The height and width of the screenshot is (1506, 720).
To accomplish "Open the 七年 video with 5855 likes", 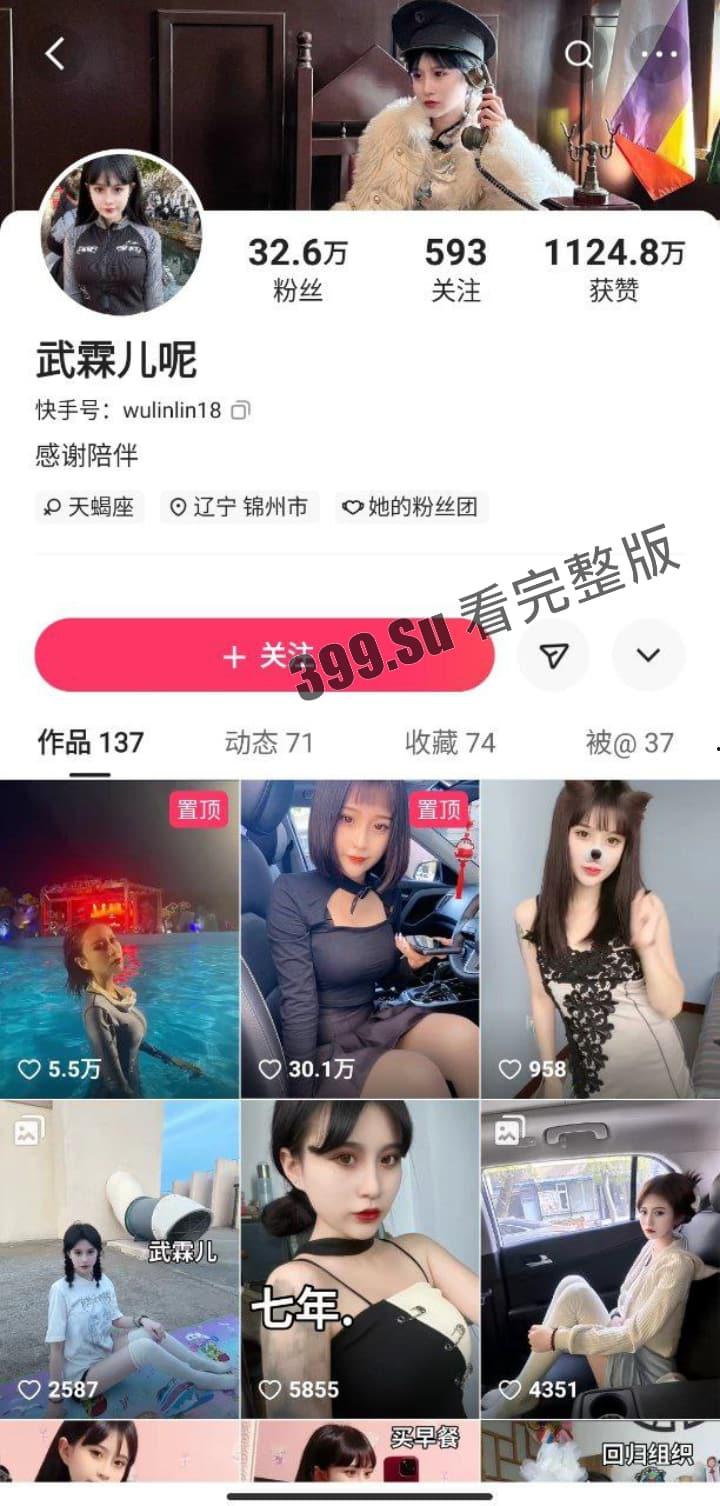I will (x=360, y=1260).
